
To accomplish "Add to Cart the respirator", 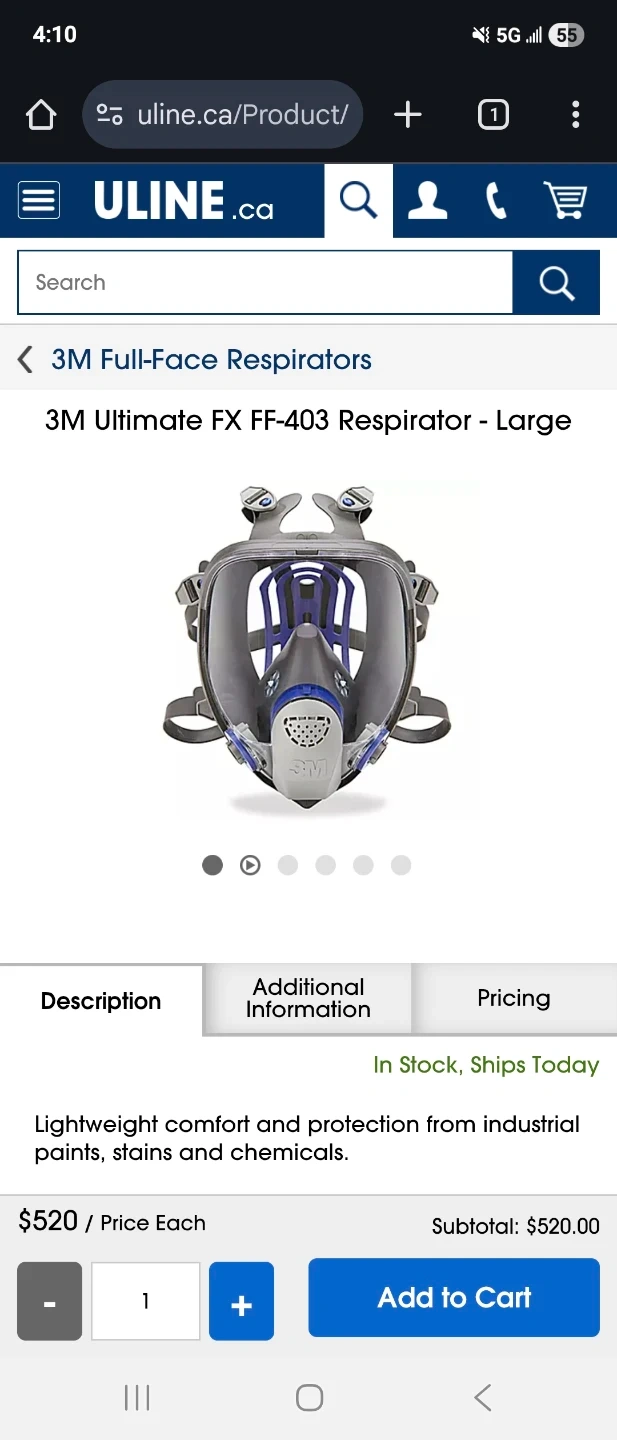I will click(x=454, y=1297).
